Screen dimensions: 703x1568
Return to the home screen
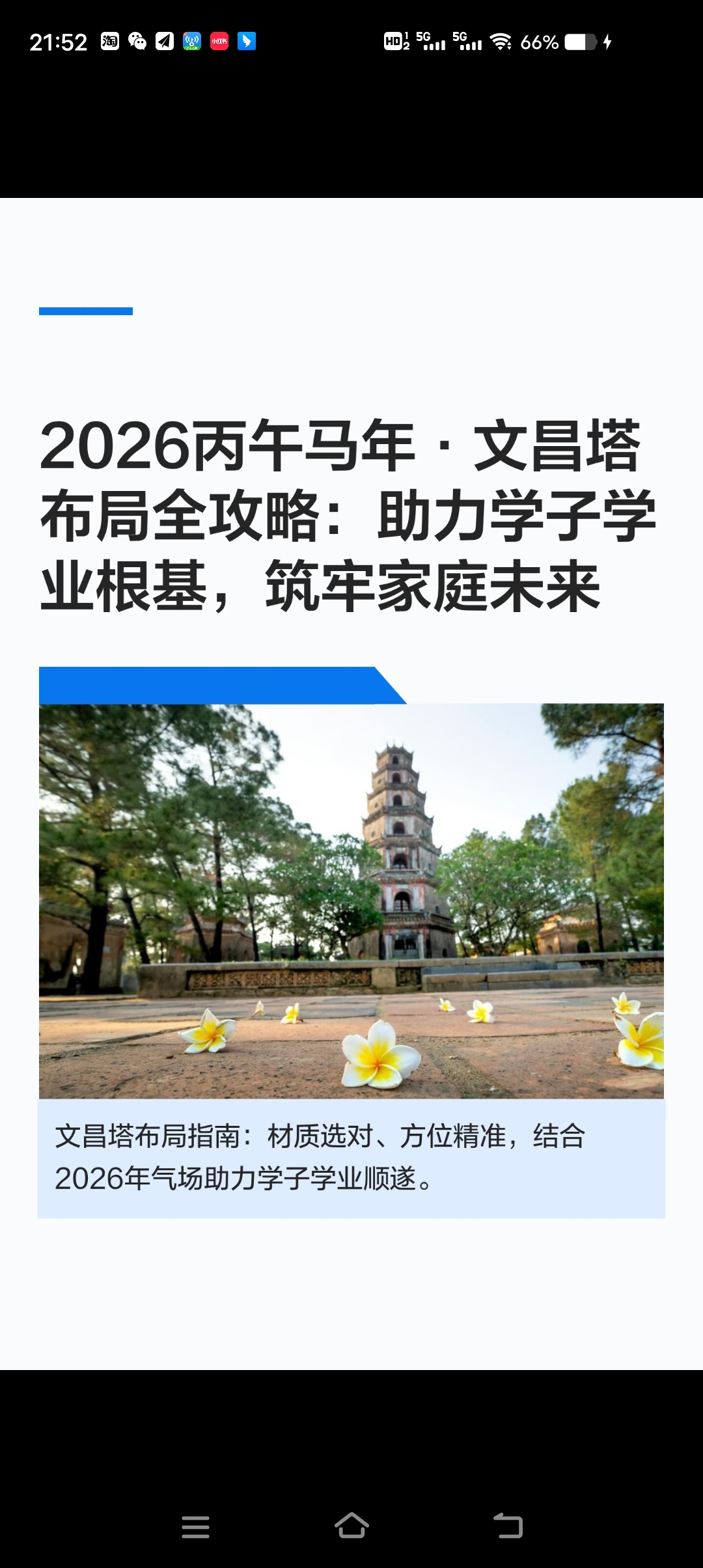[x=351, y=1526]
